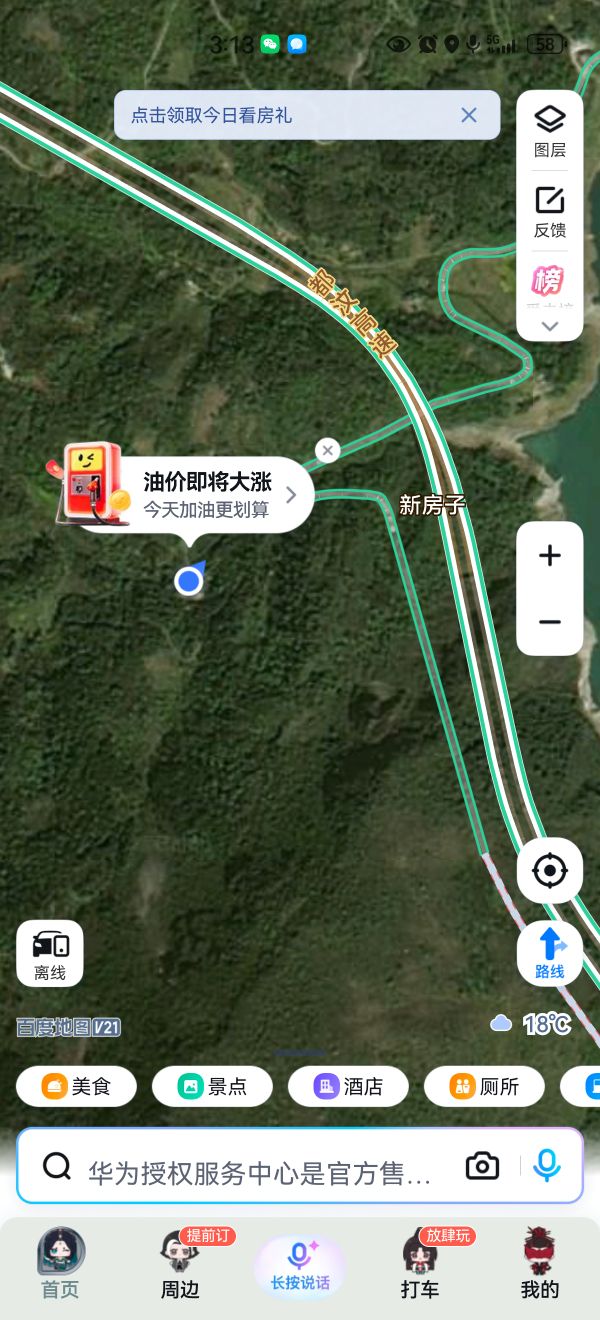Zoom out of the map

tap(550, 622)
